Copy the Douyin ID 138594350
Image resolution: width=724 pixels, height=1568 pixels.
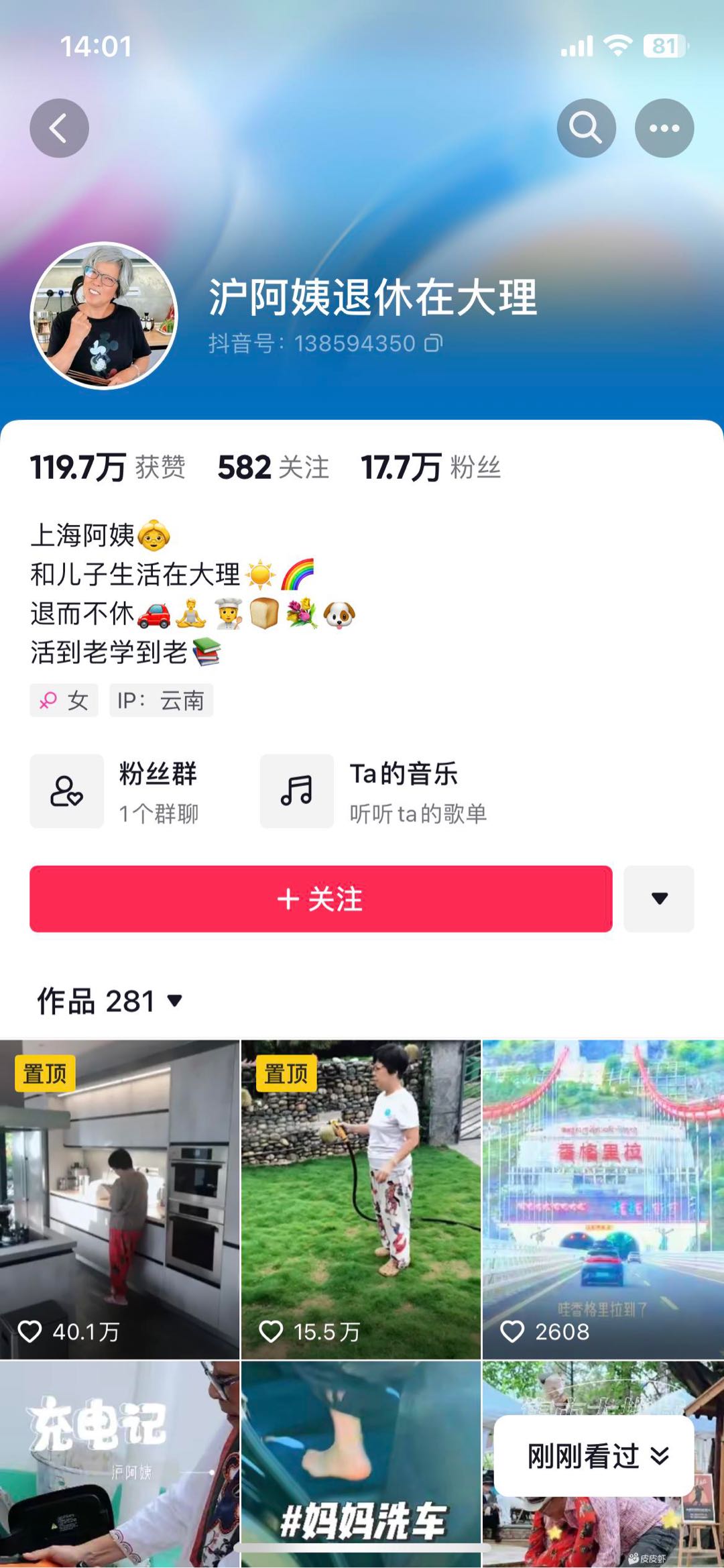pyautogui.click(x=434, y=343)
